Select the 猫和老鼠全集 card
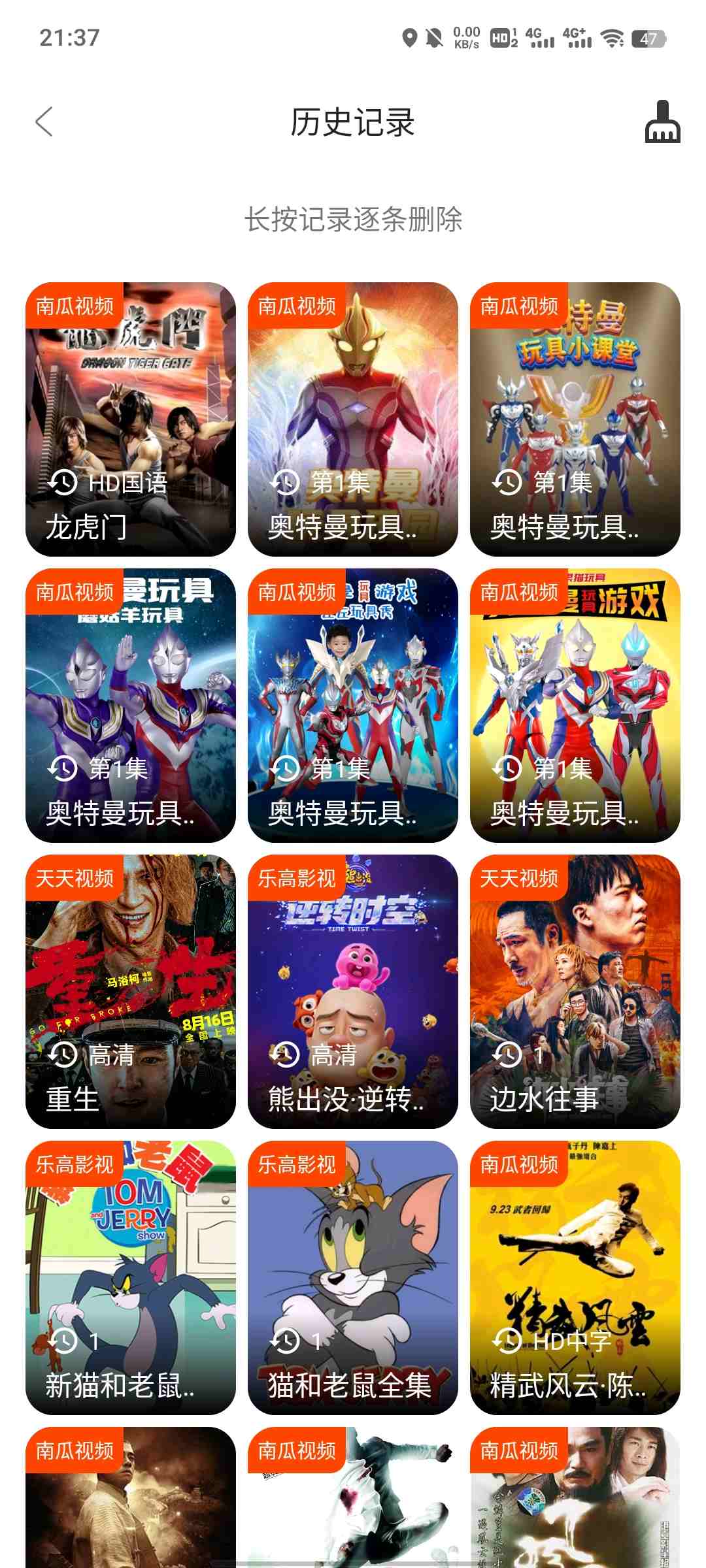The height and width of the screenshot is (1568, 706). point(353,1278)
